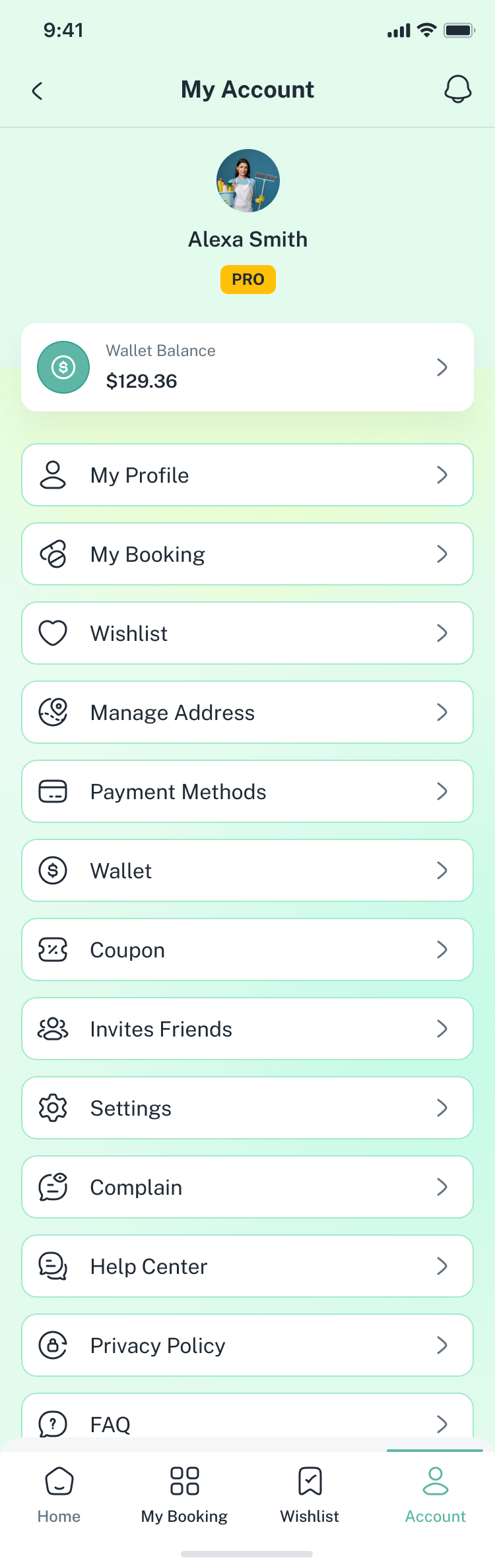Image resolution: width=495 pixels, height=1568 pixels.
Task: Open the Complain option
Action: (x=247, y=1187)
